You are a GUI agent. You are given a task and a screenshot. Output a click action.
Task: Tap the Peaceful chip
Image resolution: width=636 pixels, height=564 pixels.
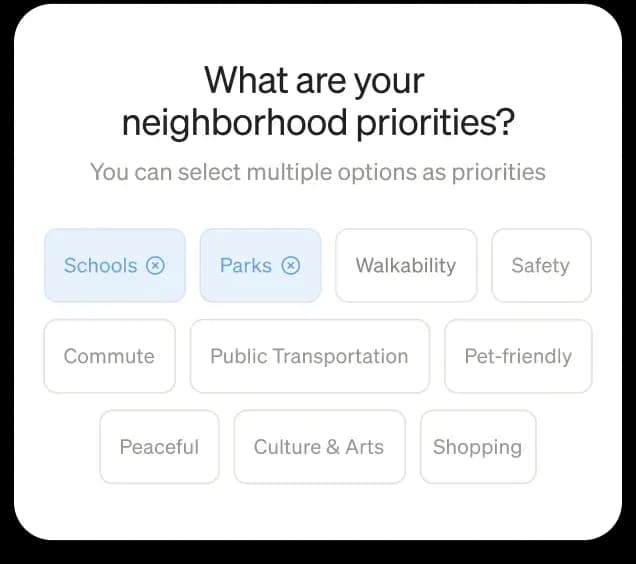pos(159,447)
